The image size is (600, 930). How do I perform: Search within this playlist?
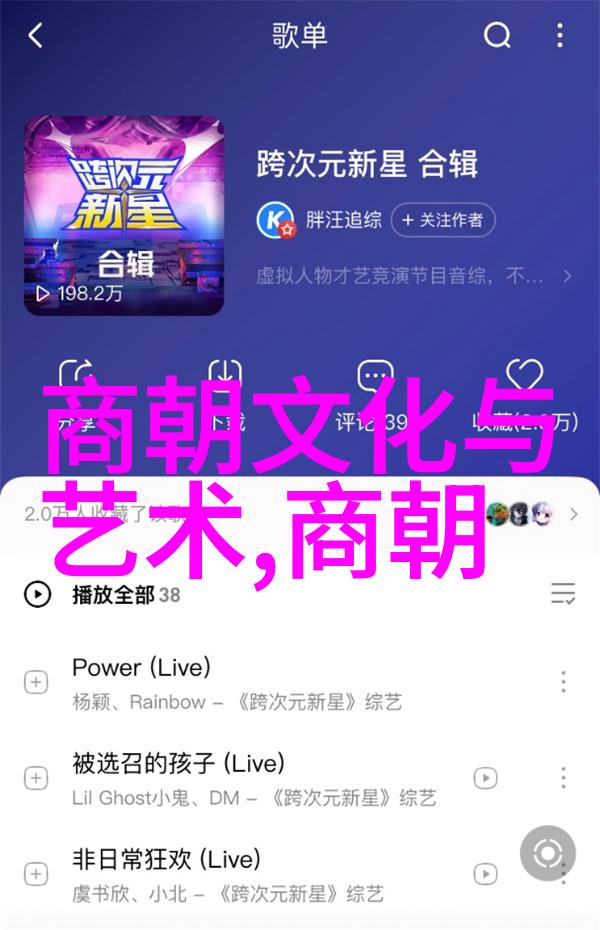497,37
